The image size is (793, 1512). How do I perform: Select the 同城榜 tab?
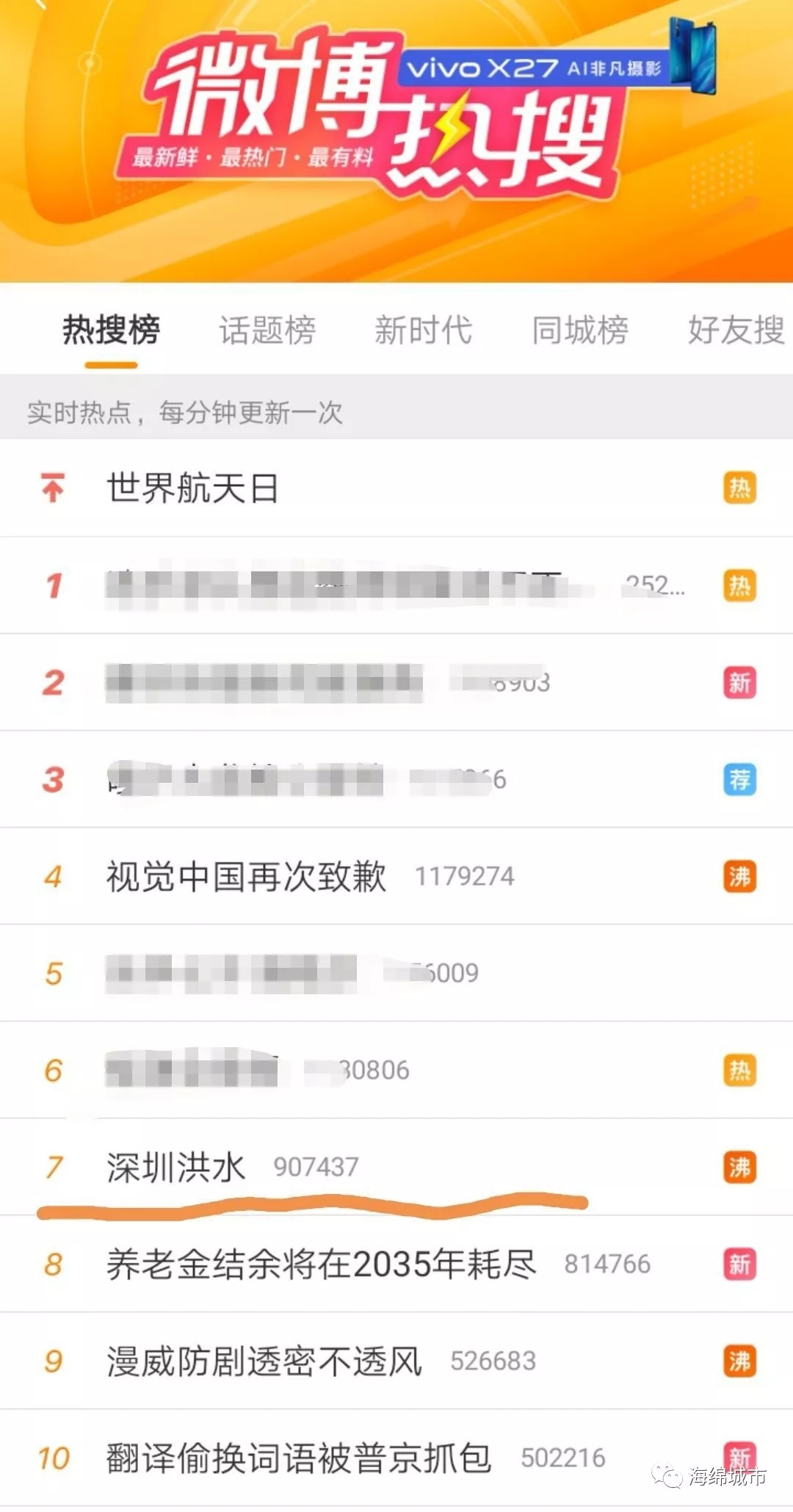coord(580,330)
